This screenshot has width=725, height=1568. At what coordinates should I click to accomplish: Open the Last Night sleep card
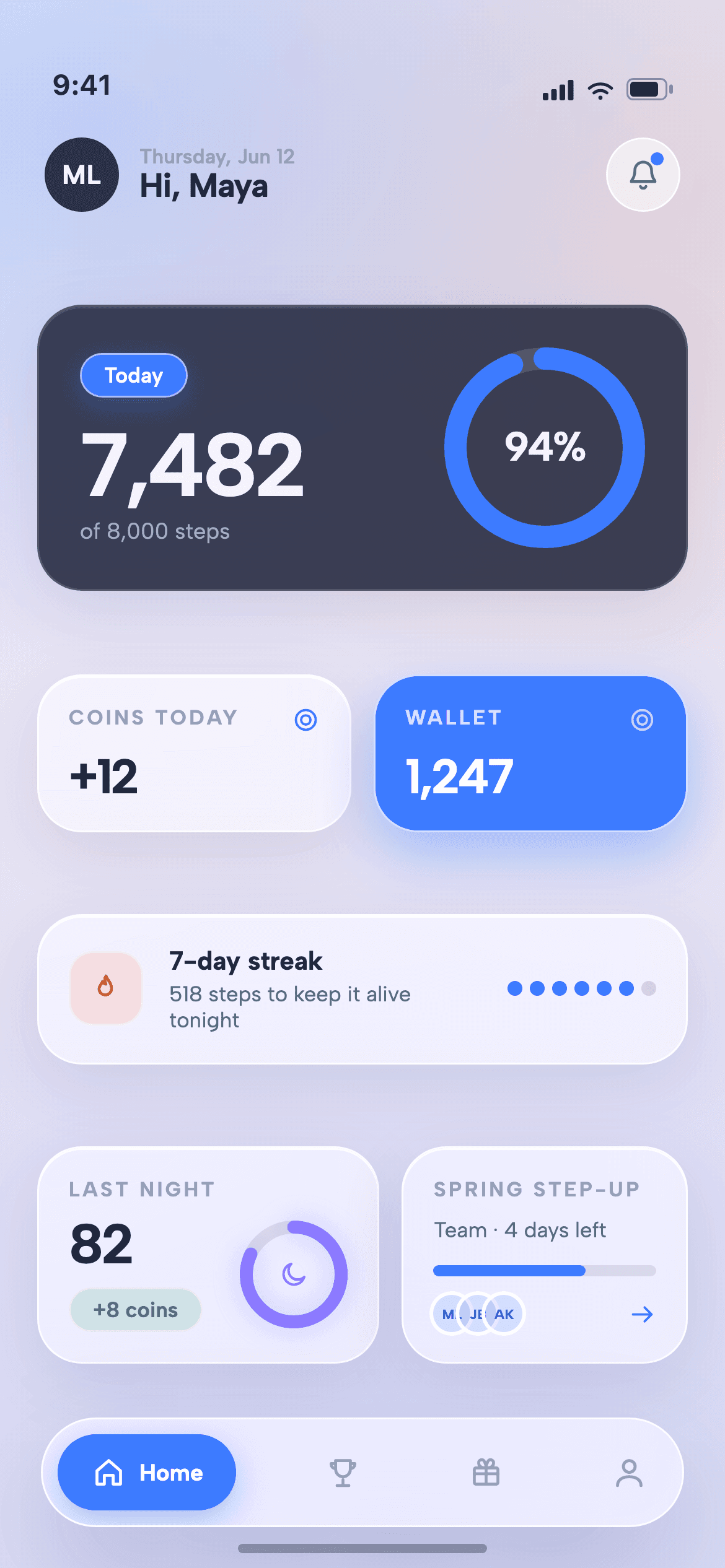pyautogui.click(x=208, y=1255)
